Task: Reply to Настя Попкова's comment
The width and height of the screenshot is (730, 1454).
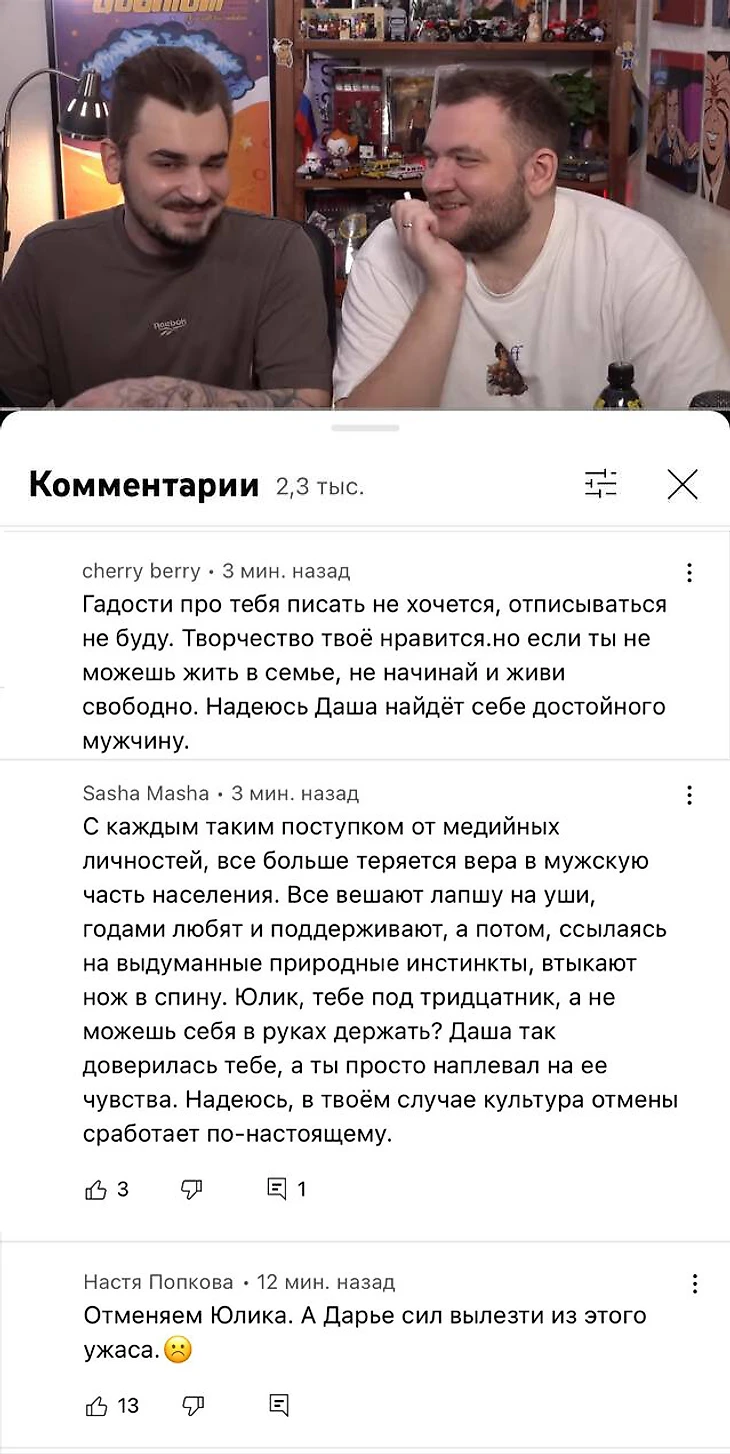Action: (x=279, y=1405)
